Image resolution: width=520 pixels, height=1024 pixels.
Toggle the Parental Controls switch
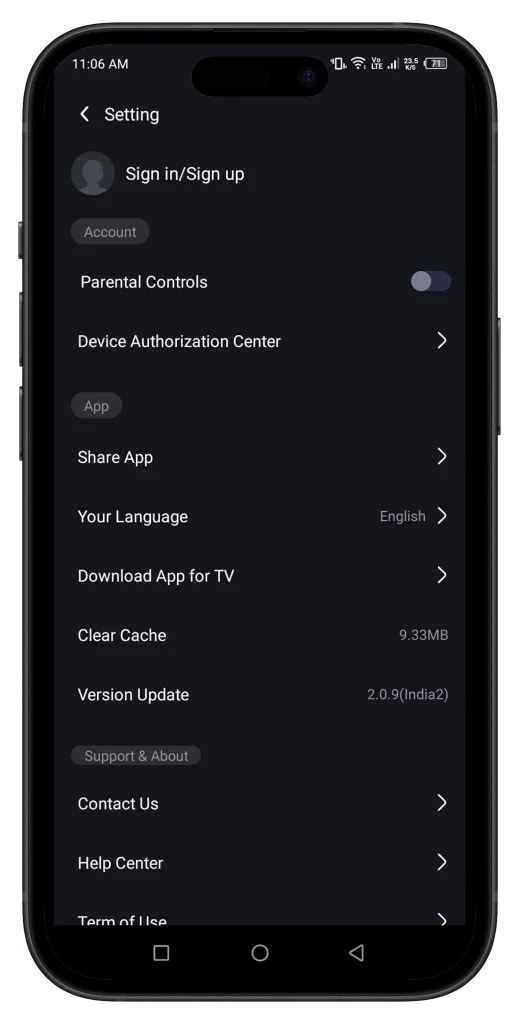point(431,281)
